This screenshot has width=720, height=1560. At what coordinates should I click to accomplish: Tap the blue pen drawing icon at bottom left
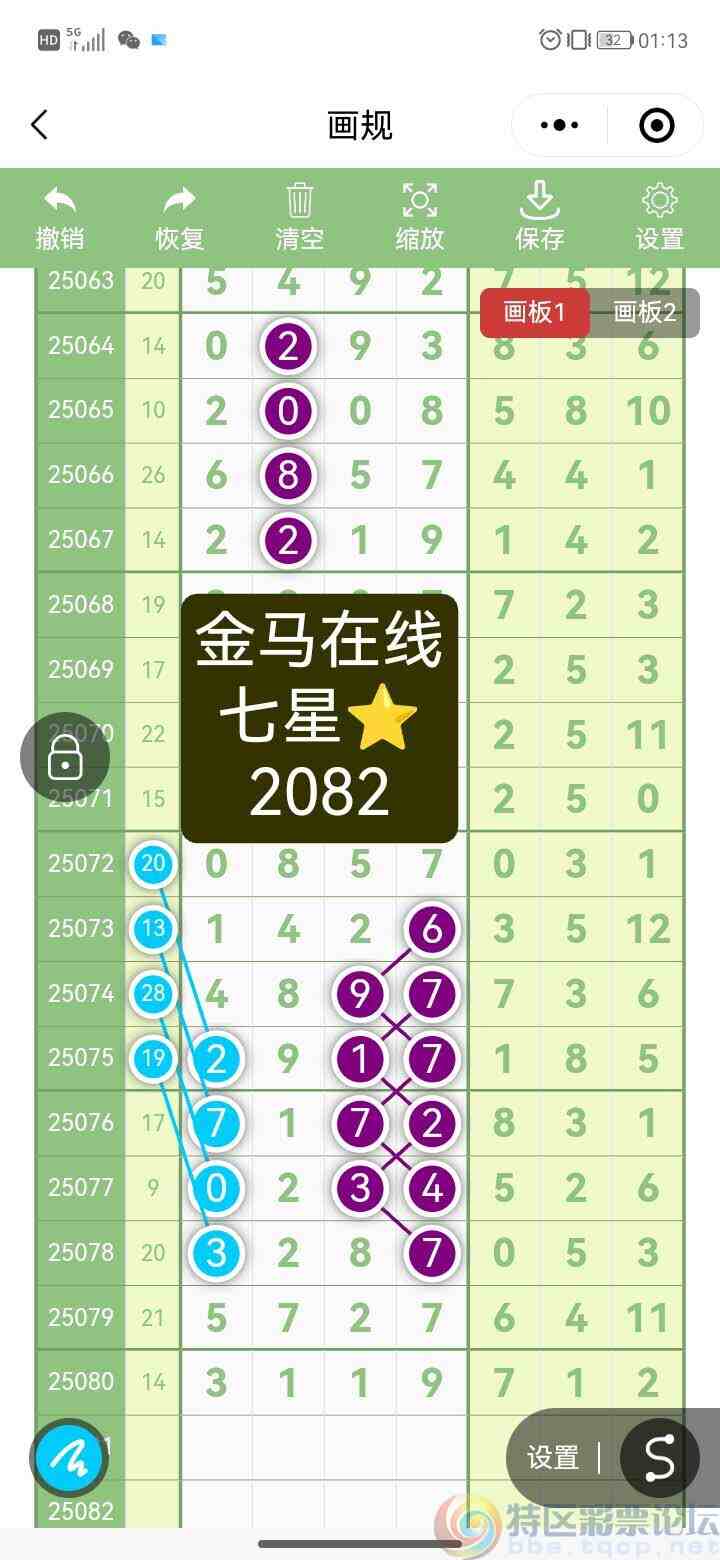(67, 1458)
